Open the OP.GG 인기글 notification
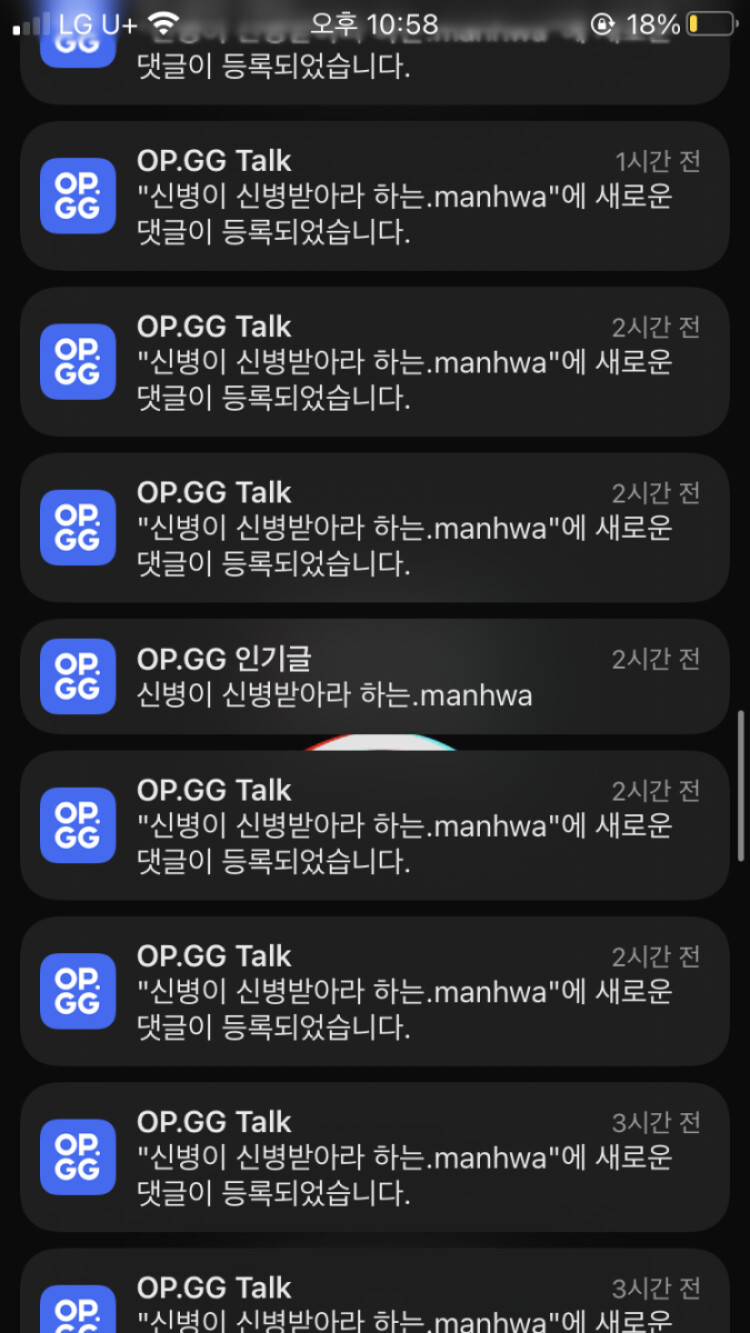The width and height of the screenshot is (750, 1333). pyautogui.click(x=374, y=676)
